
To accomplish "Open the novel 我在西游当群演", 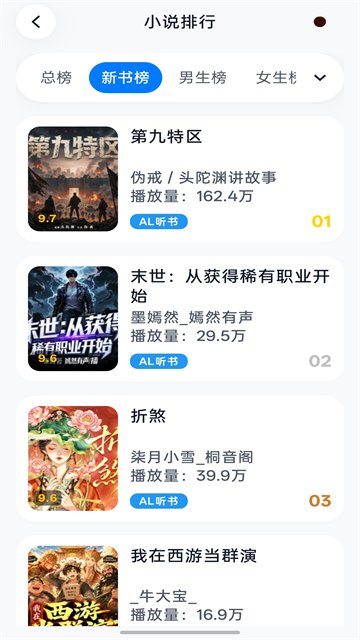I will pos(180,581).
